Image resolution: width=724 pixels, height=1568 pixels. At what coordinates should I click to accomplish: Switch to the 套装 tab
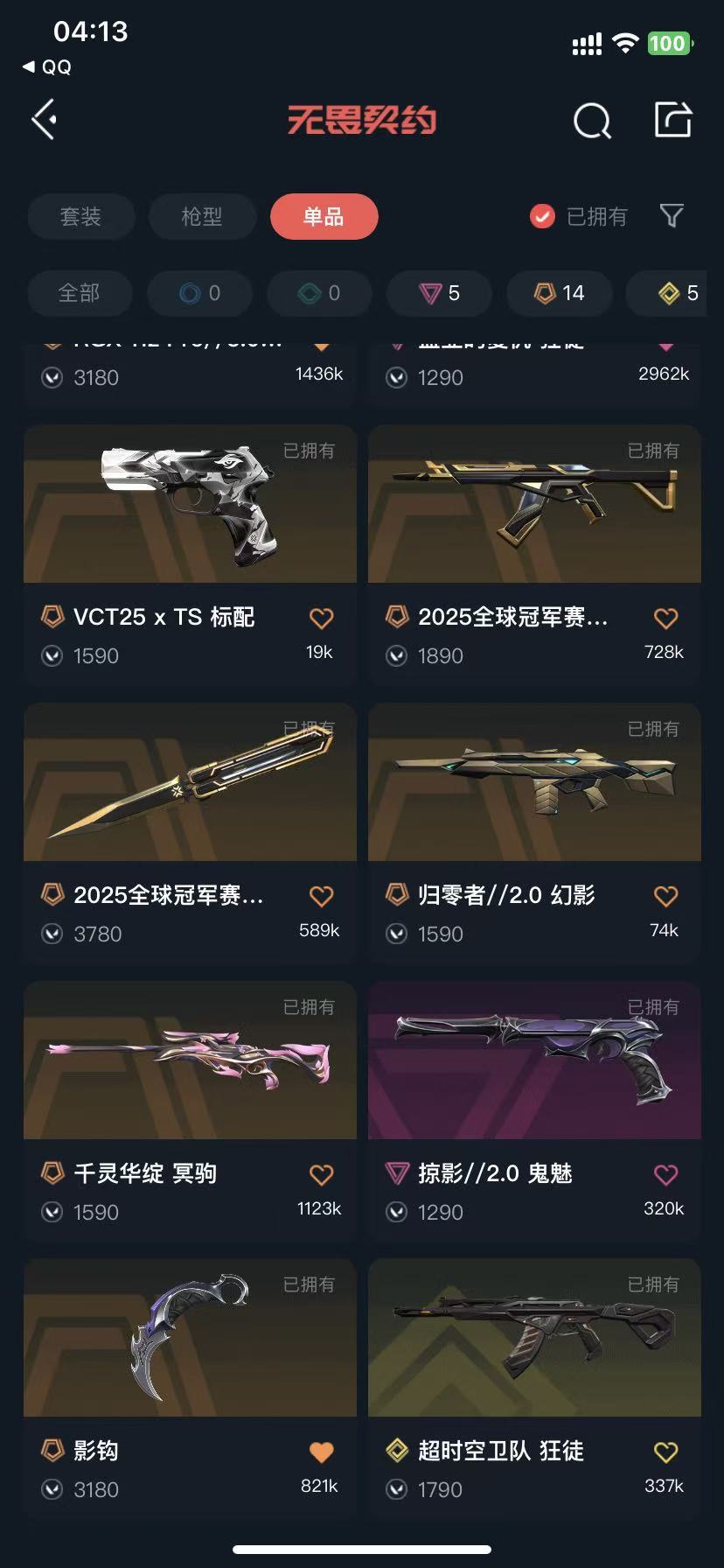click(x=81, y=216)
